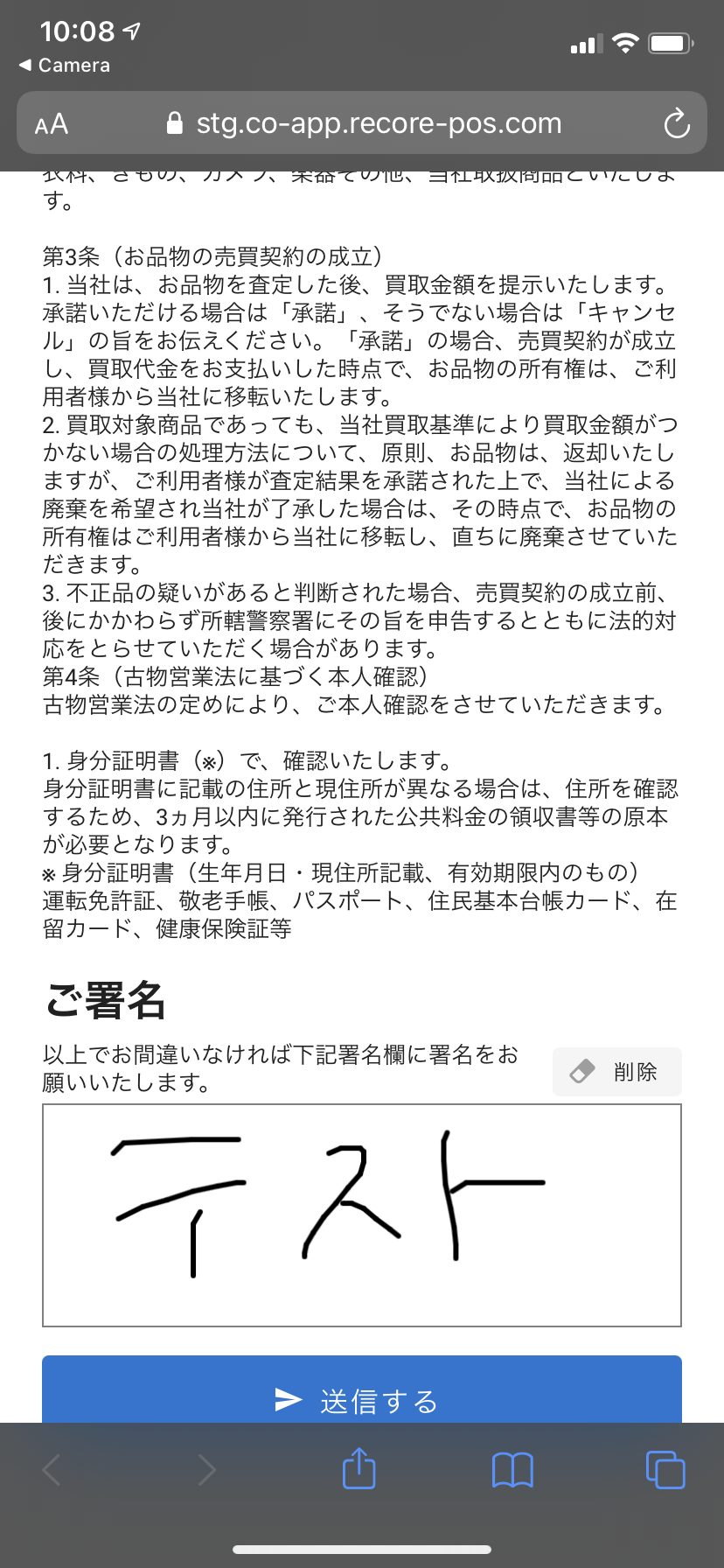Open the Safari share sheet

pyautogui.click(x=359, y=1469)
